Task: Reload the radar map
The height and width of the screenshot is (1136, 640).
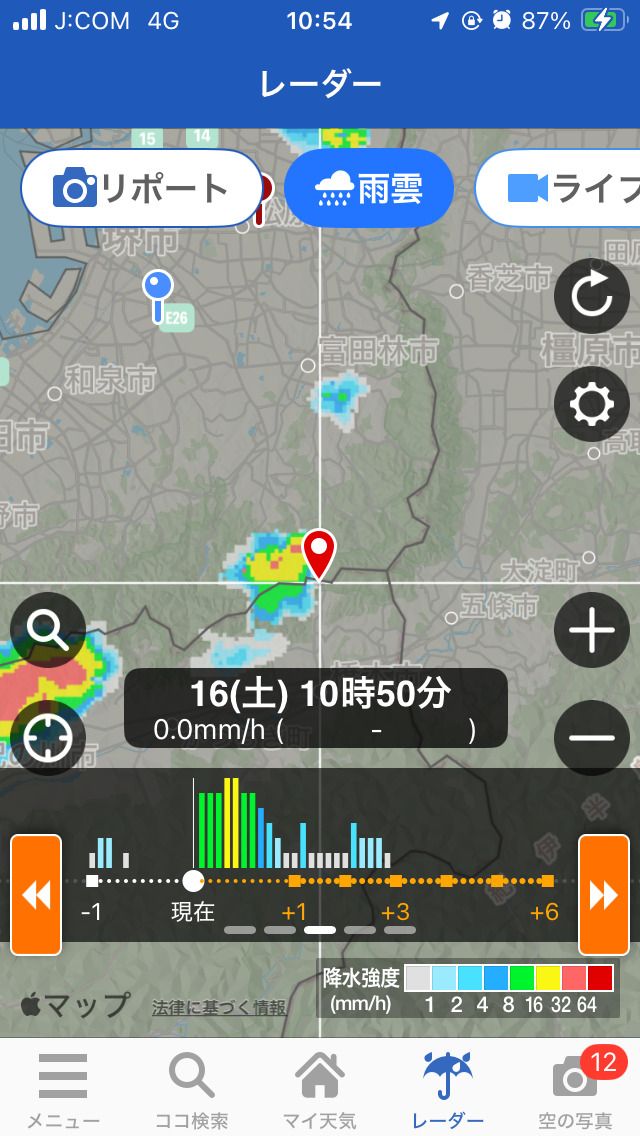Action: point(591,296)
